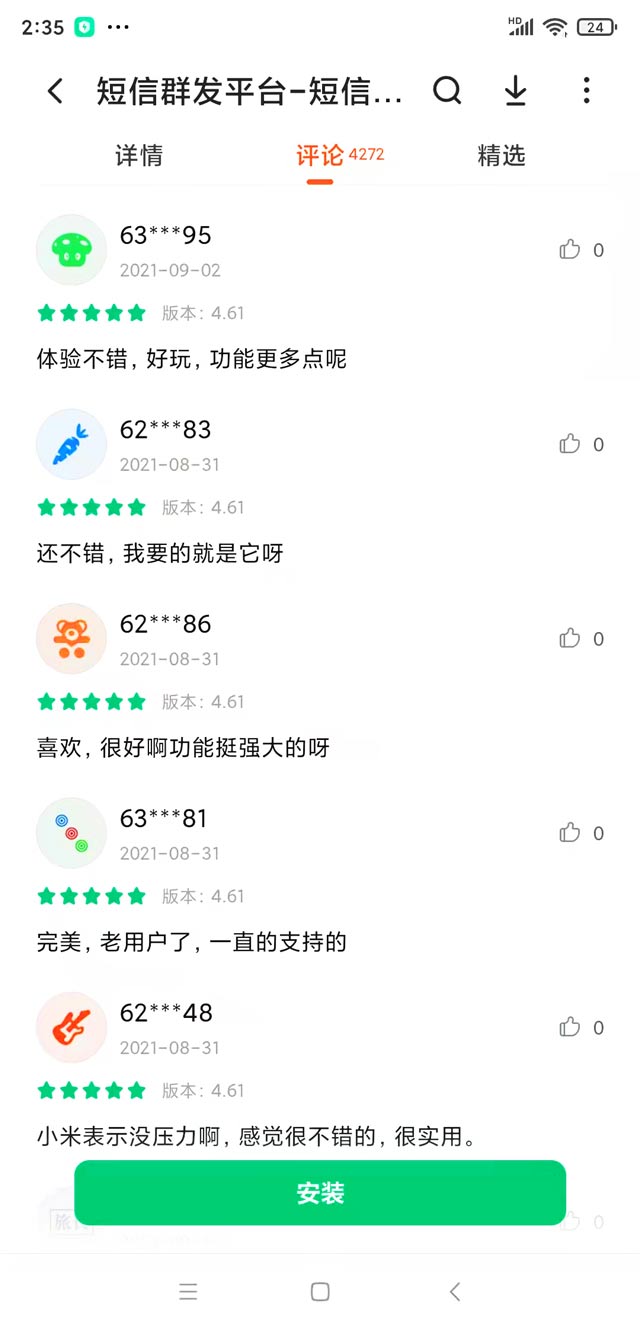Open the system recent apps menu
This screenshot has width=640, height=1330.
(188, 1292)
